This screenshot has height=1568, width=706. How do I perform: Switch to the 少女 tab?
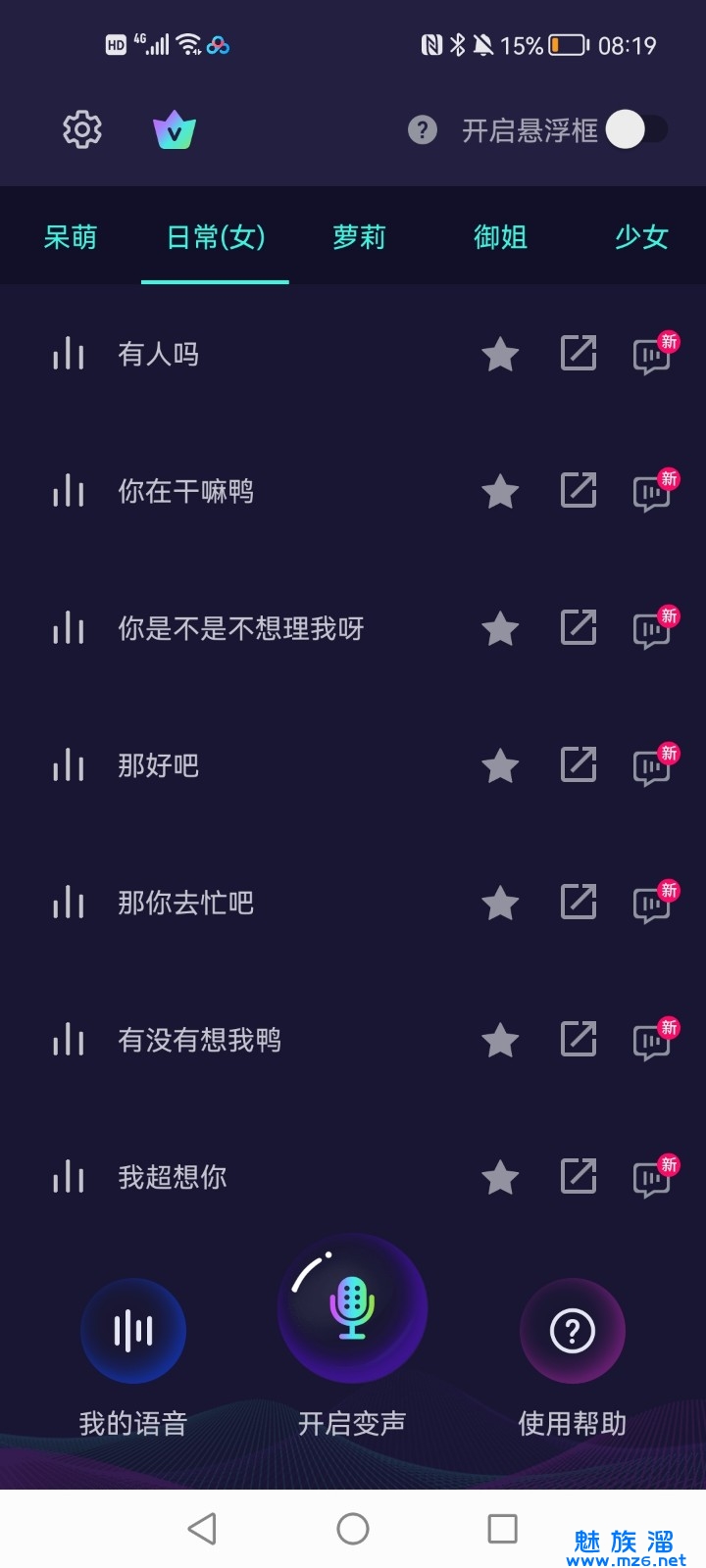coord(641,237)
